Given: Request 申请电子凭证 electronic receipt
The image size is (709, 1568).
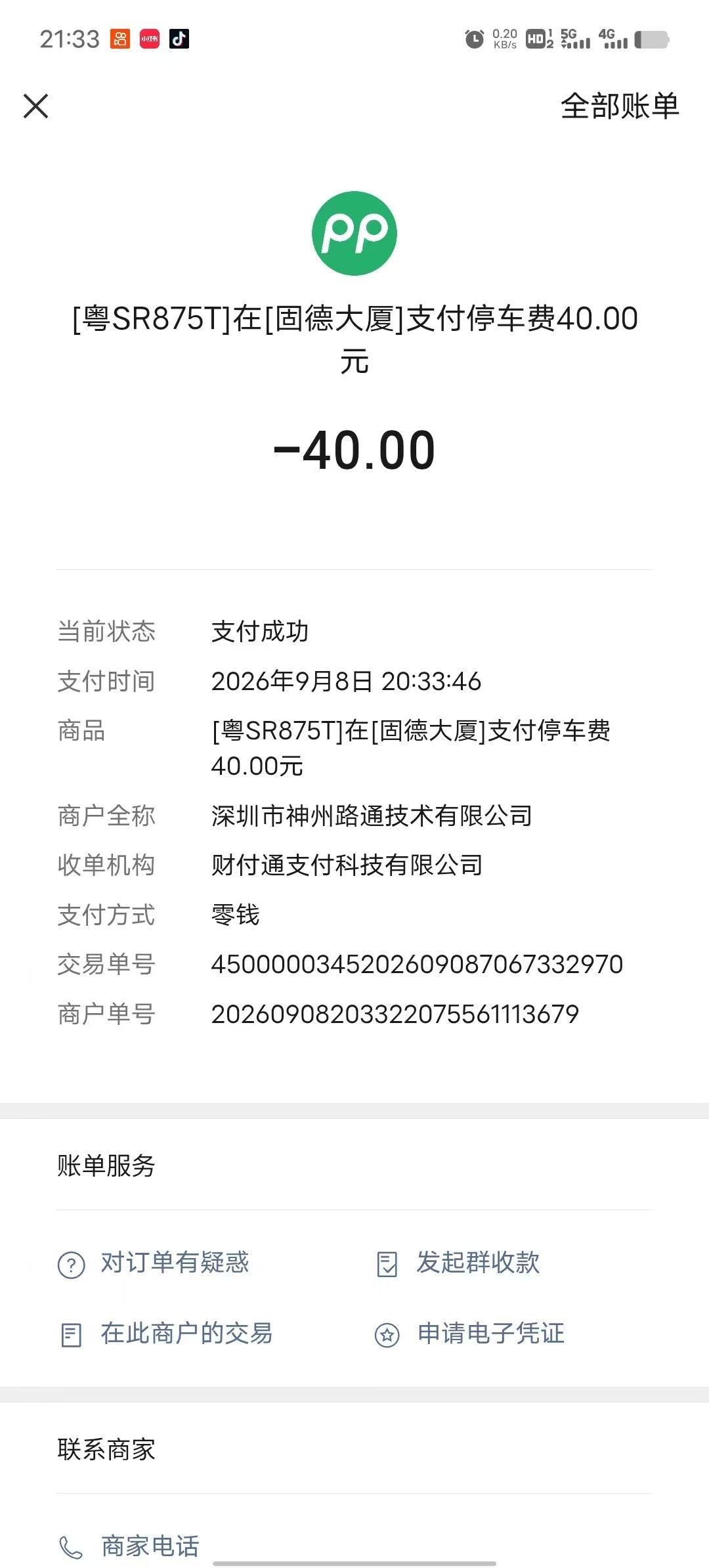Looking at the screenshot, I should click(x=469, y=1334).
